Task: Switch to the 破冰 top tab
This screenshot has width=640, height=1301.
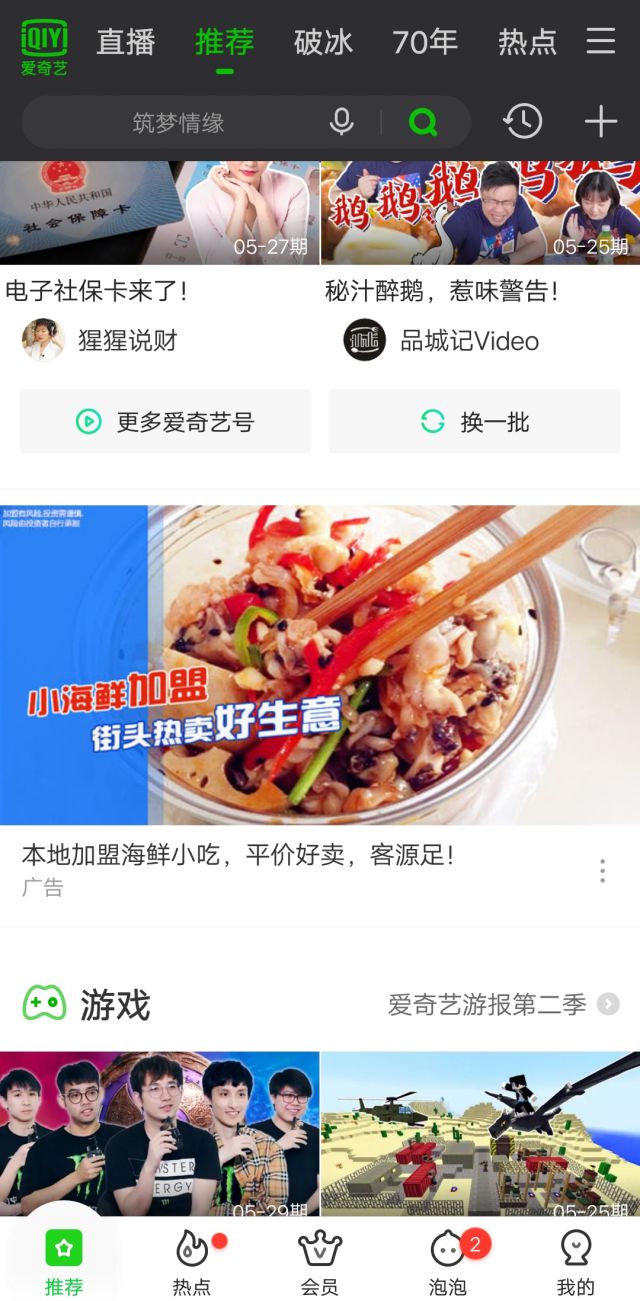Action: click(323, 42)
